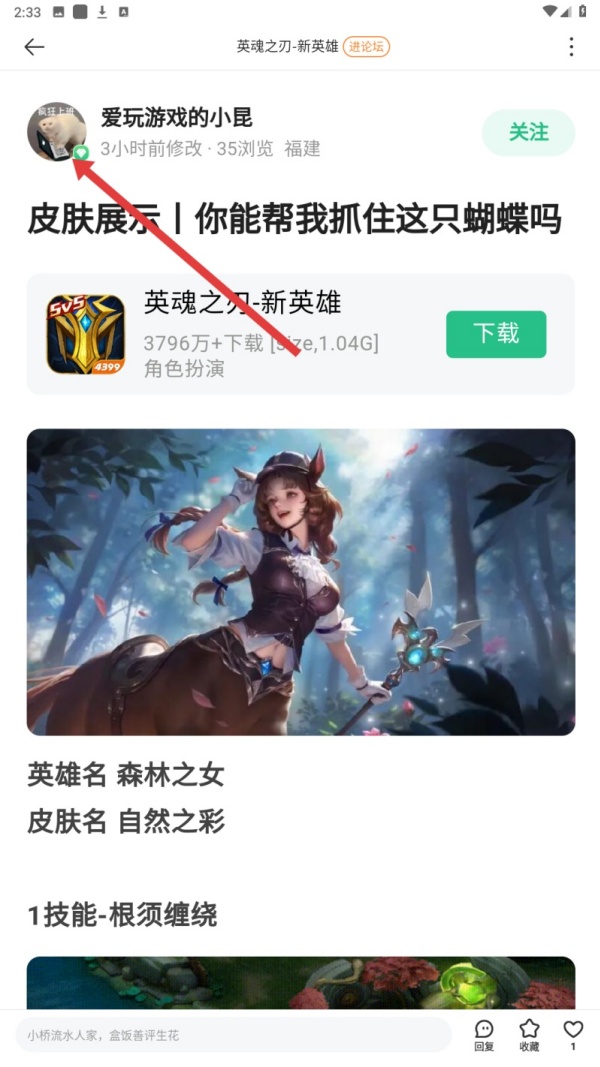600x1067 pixels.
Task: Open replies via 回复 icon
Action: [x=484, y=1035]
